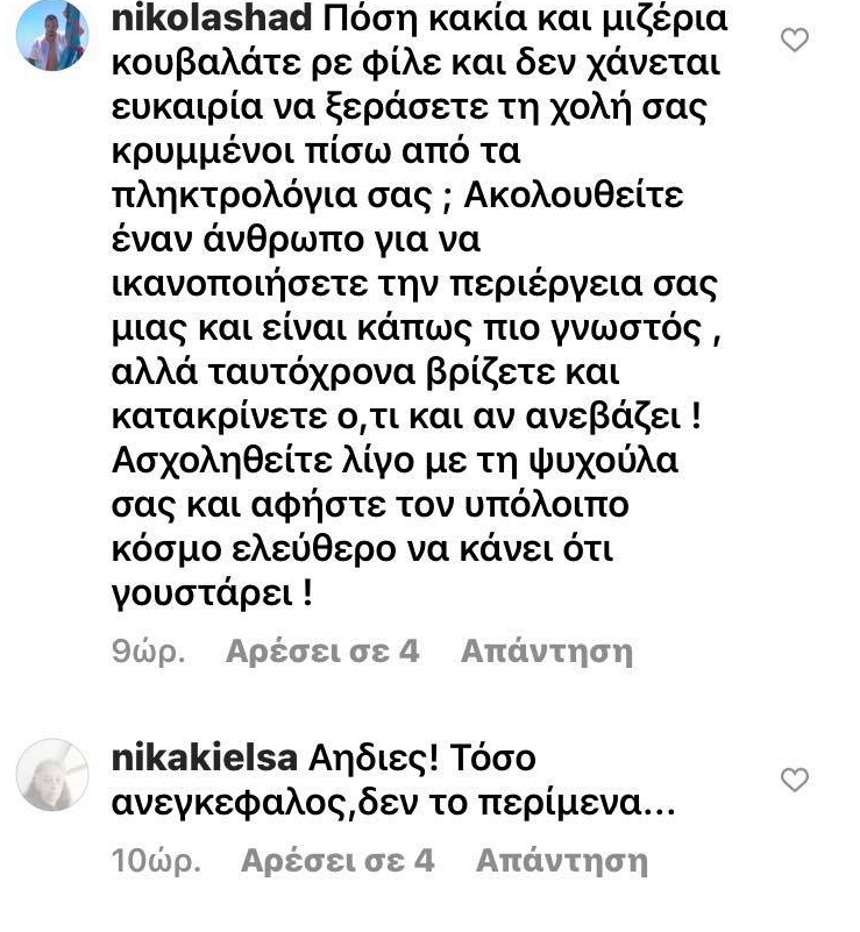Reply to nikakielsa's comment
This screenshot has width=860, height=932.
(x=561, y=861)
